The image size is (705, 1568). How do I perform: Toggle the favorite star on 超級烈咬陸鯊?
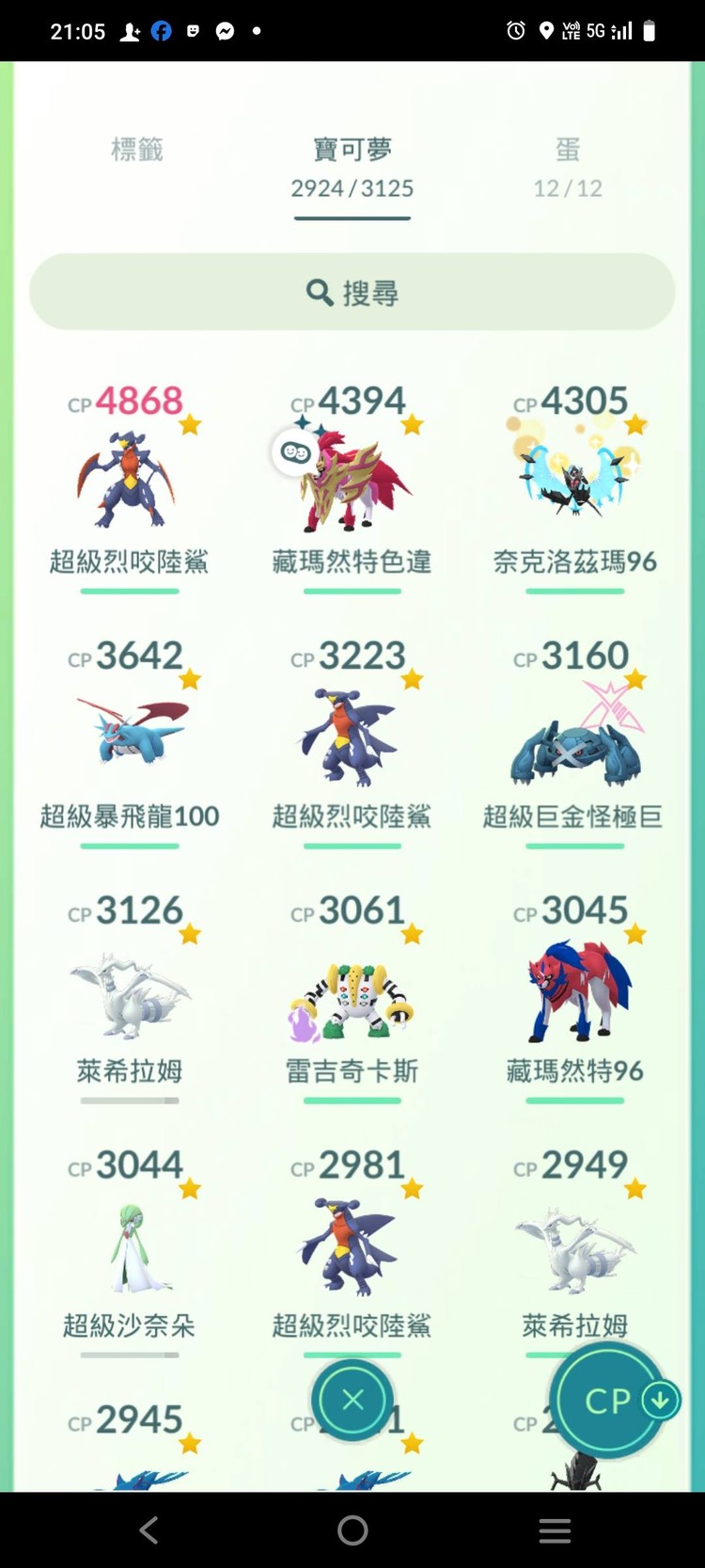190,425
